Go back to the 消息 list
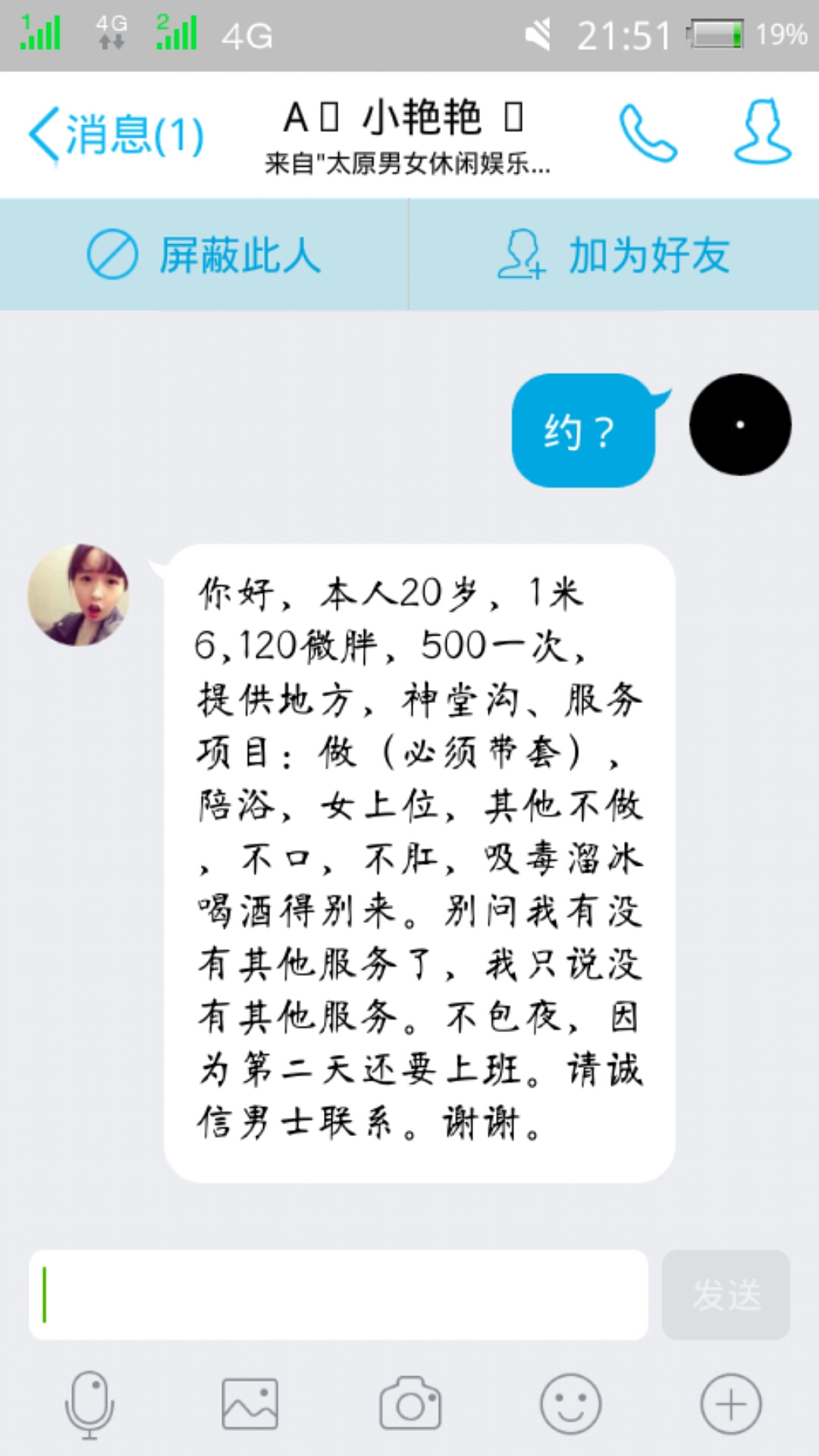The image size is (819, 1456). coord(115,135)
